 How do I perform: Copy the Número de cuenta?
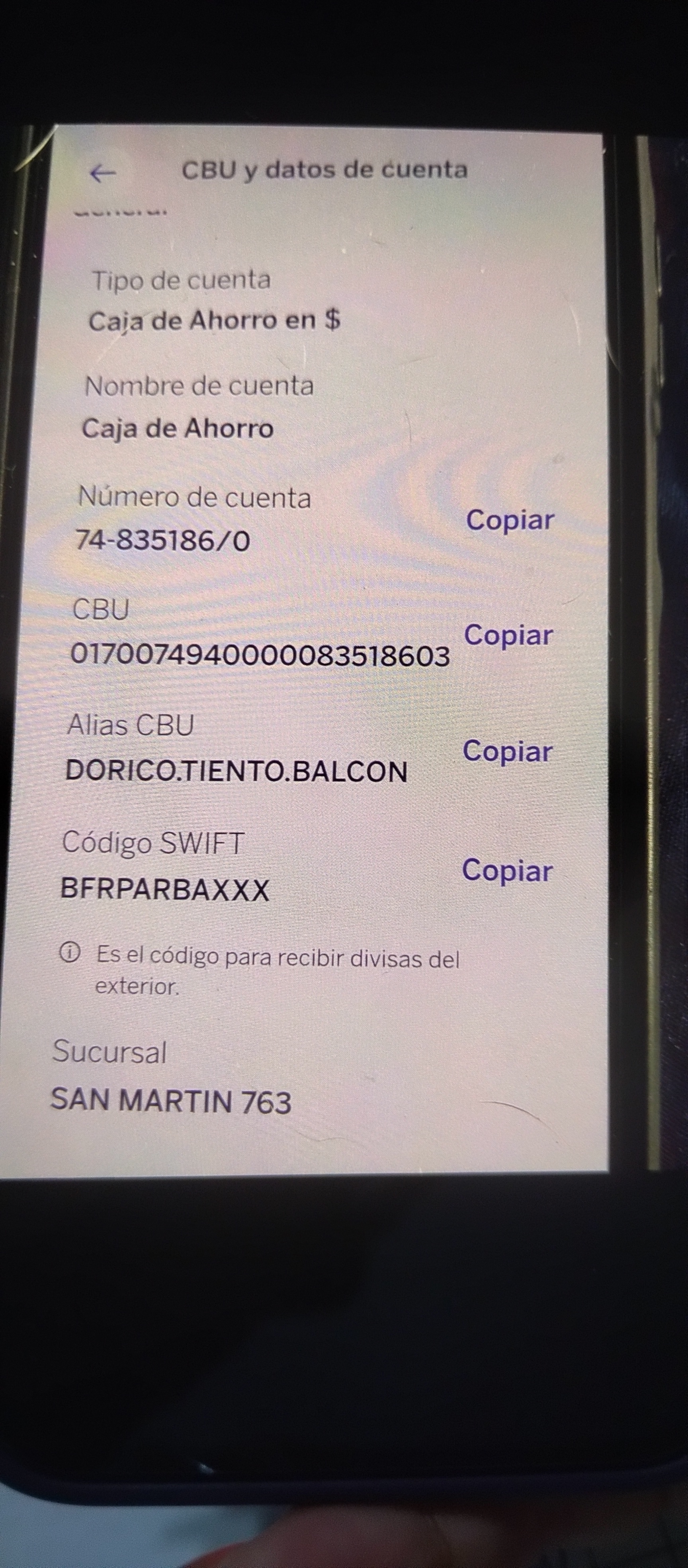click(x=510, y=520)
